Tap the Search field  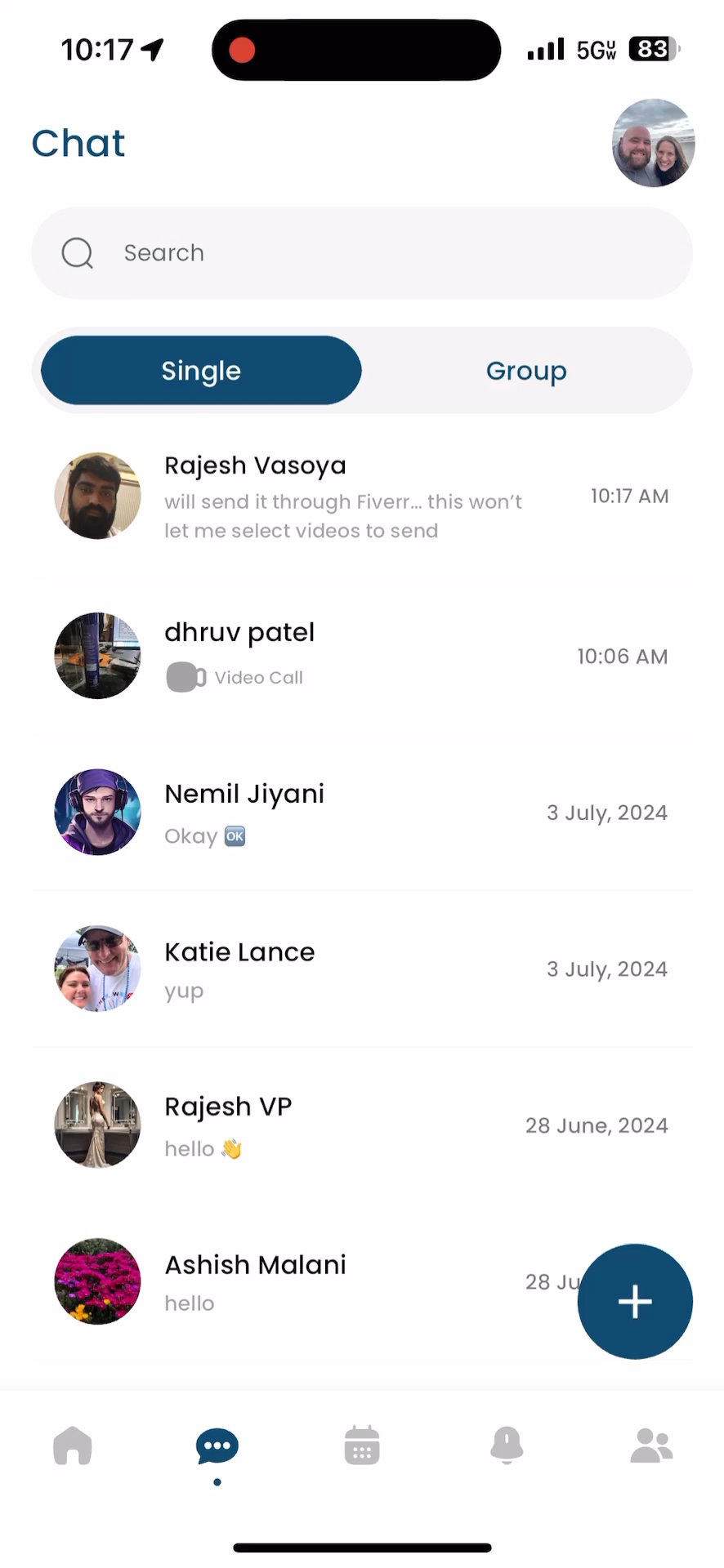(362, 253)
